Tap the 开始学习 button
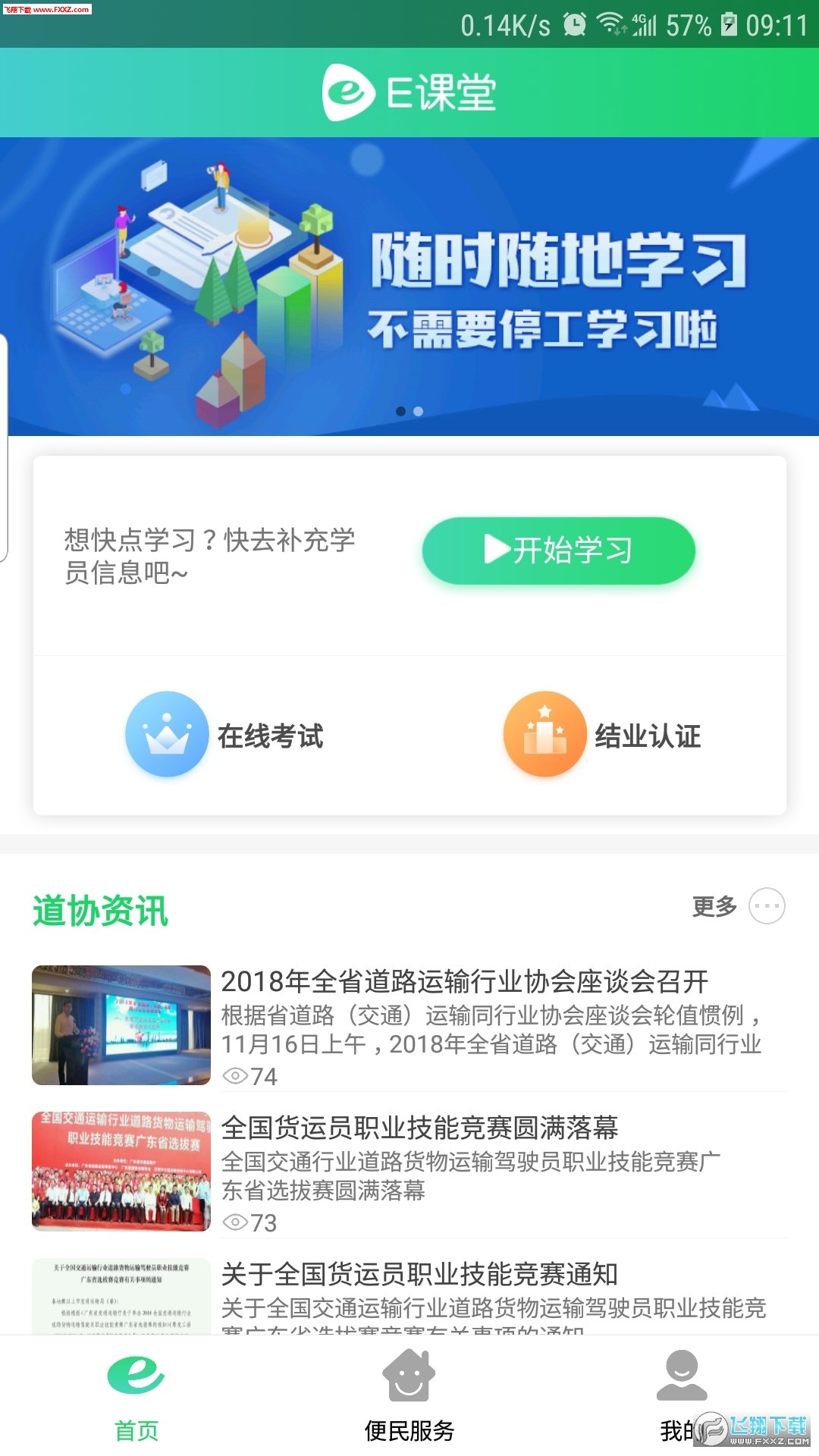Viewport: 819px width, 1456px height. tap(559, 551)
